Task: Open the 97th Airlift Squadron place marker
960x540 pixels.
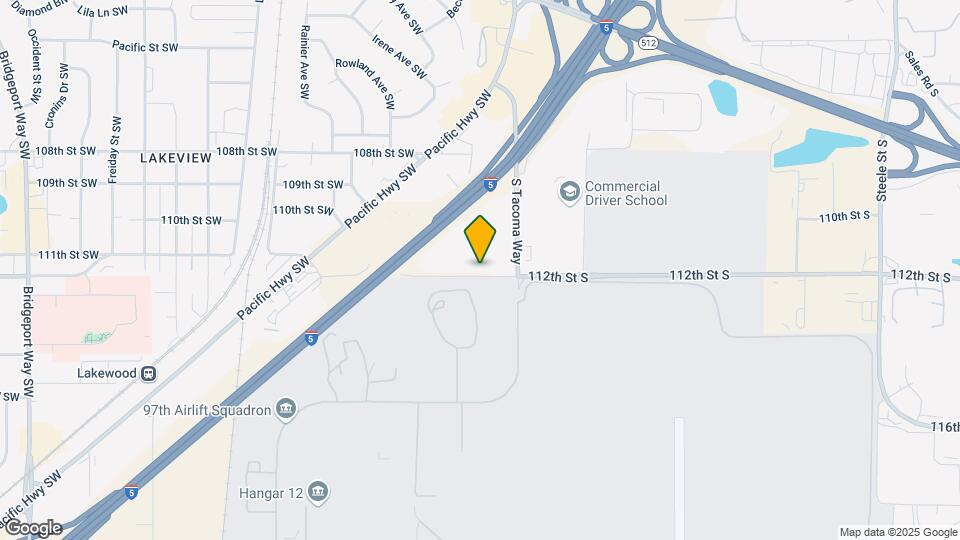Action: pos(287,410)
